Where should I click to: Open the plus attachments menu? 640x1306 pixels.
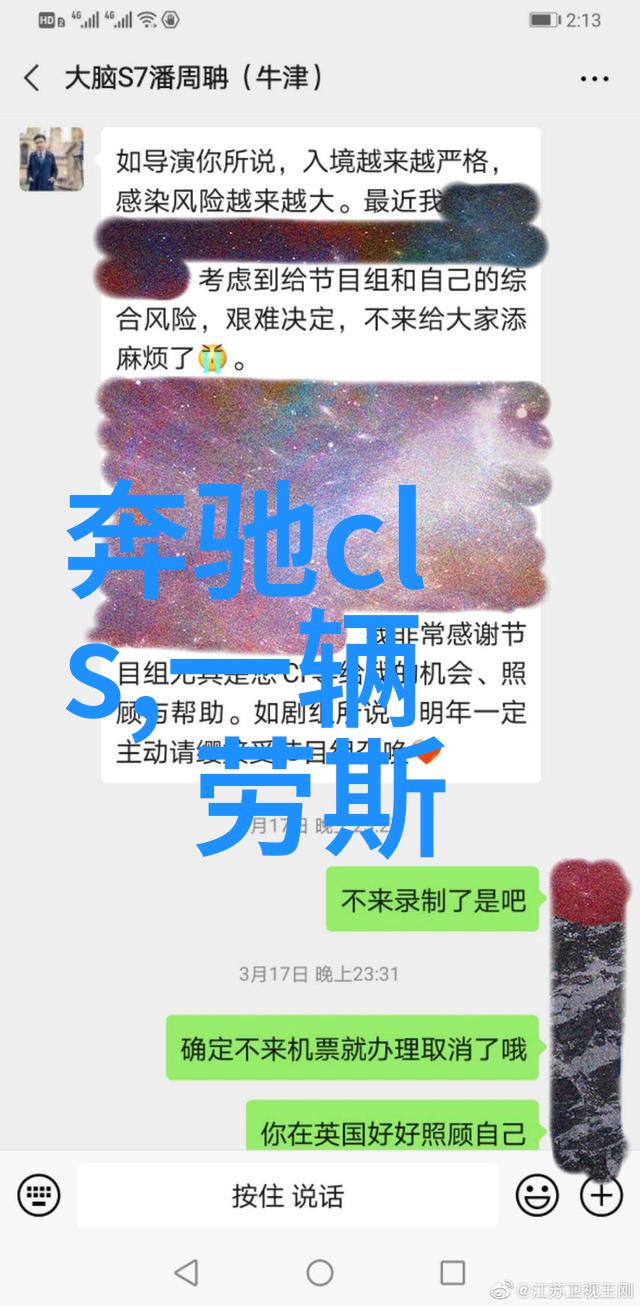tap(601, 1194)
